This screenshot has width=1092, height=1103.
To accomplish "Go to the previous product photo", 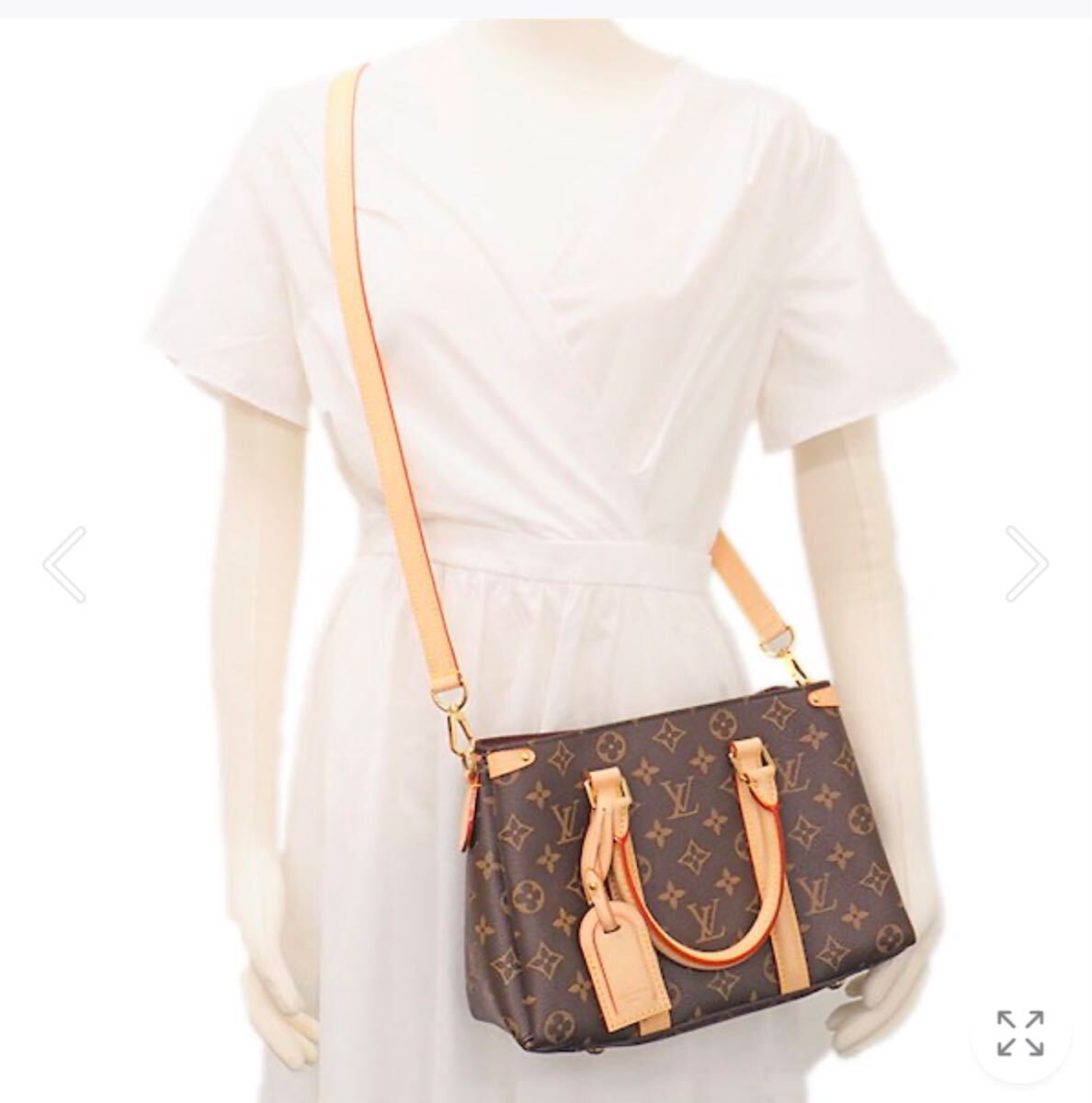I will click(x=64, y=564).
